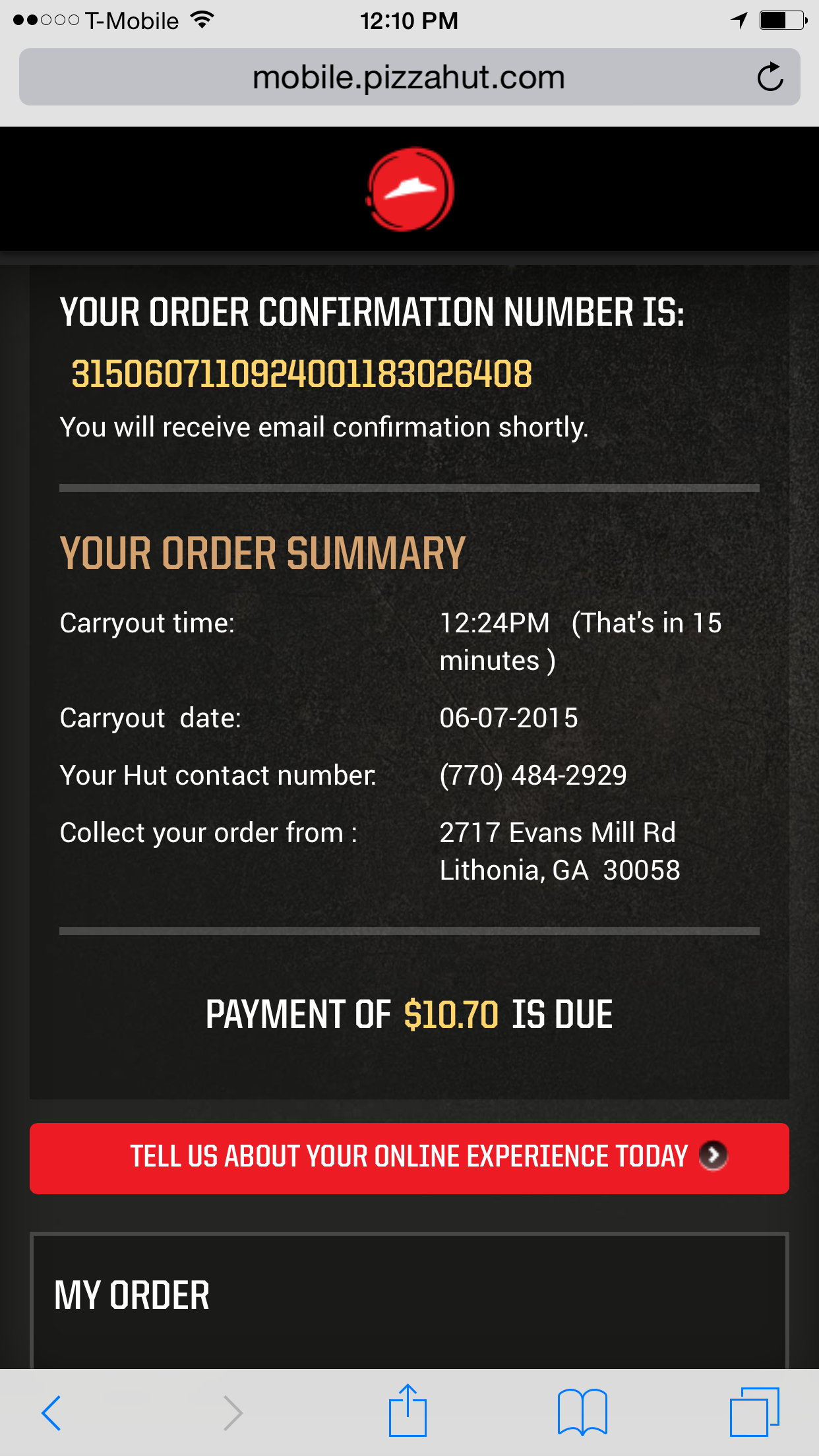Screen dimensions: 819x1456
Task: Open the Pizza Hut logo home link
Action: pyautogui.click(x=409, y=189)
